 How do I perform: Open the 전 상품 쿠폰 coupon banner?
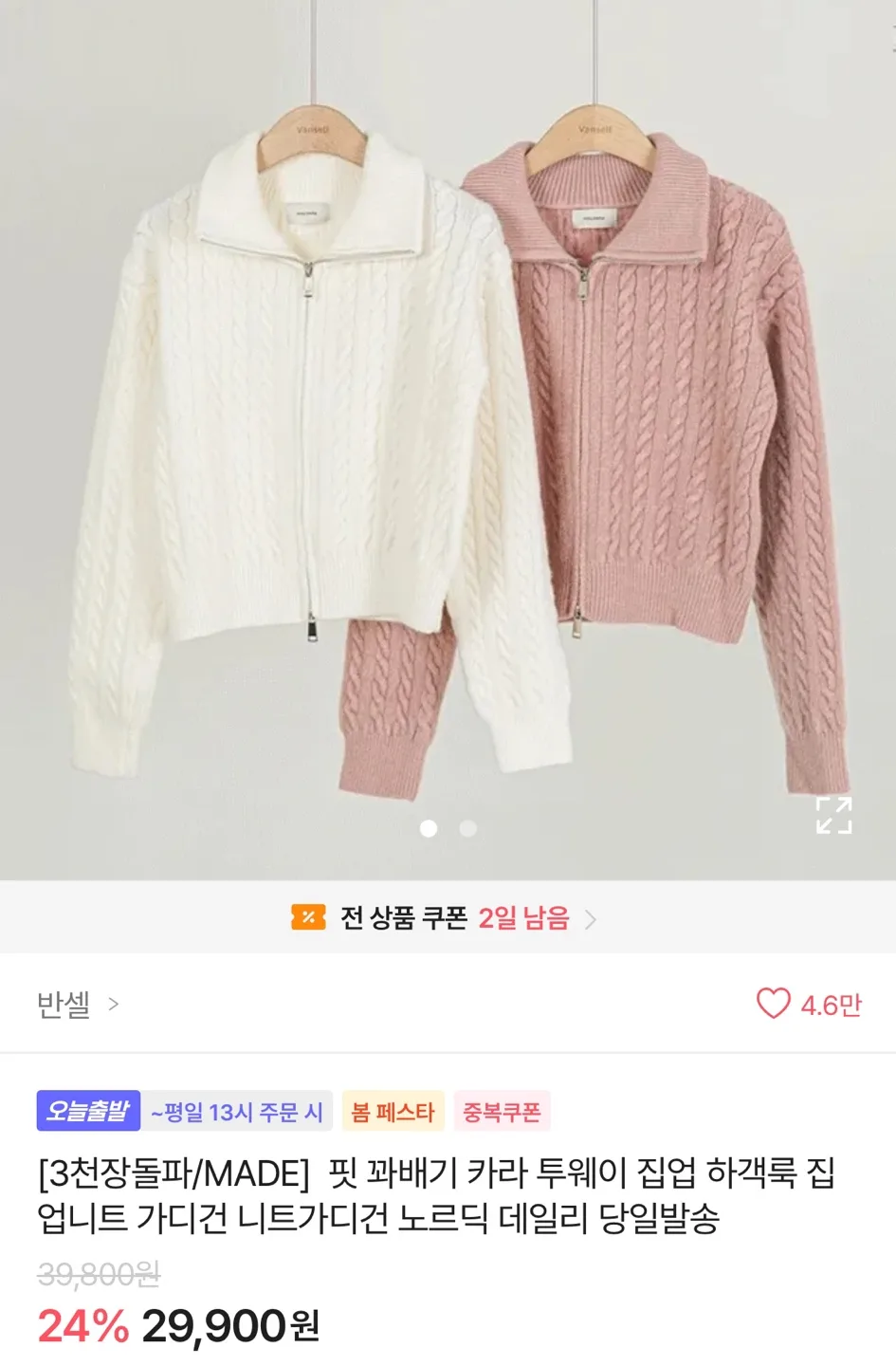click(446, 918)
